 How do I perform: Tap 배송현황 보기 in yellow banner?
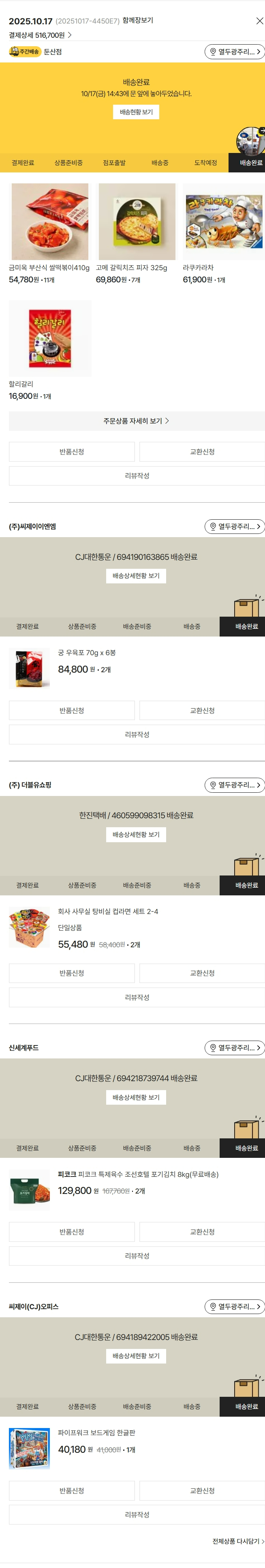135,112
